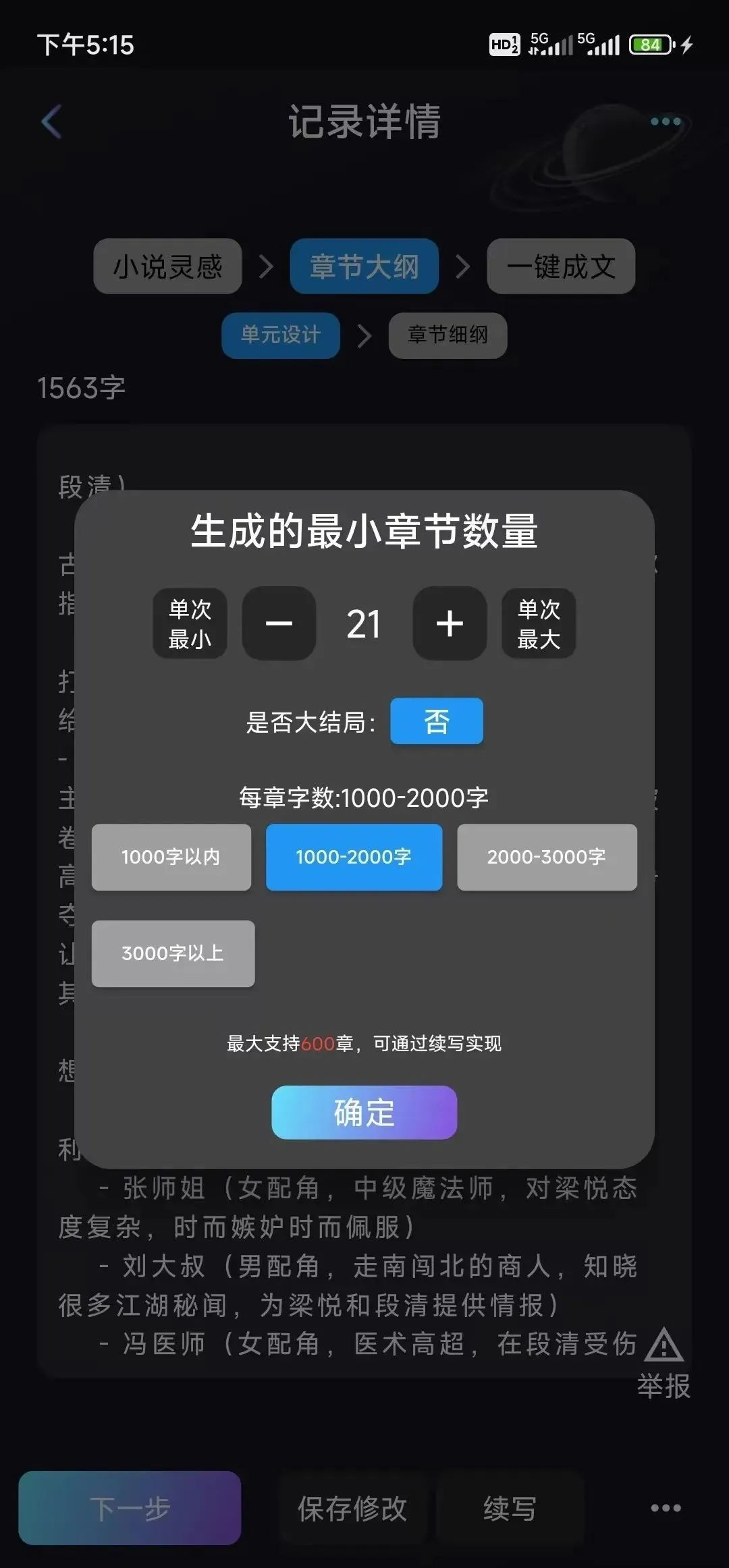This screenshot has width=729, height=1568.
Task: Set chapter count to 单次最小
Action: 190,623
